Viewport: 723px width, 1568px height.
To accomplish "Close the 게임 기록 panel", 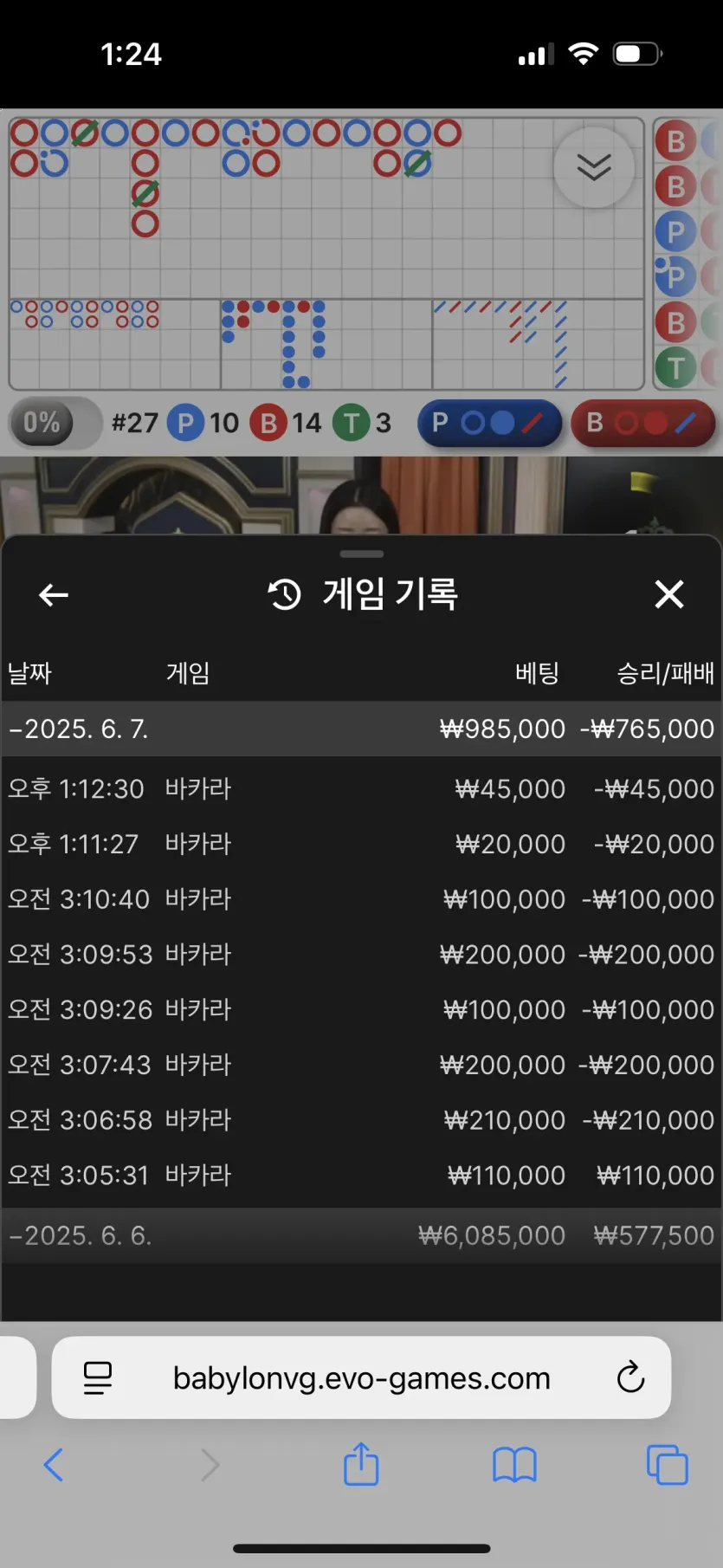I will pyautogui.click(x=669, y=595).
